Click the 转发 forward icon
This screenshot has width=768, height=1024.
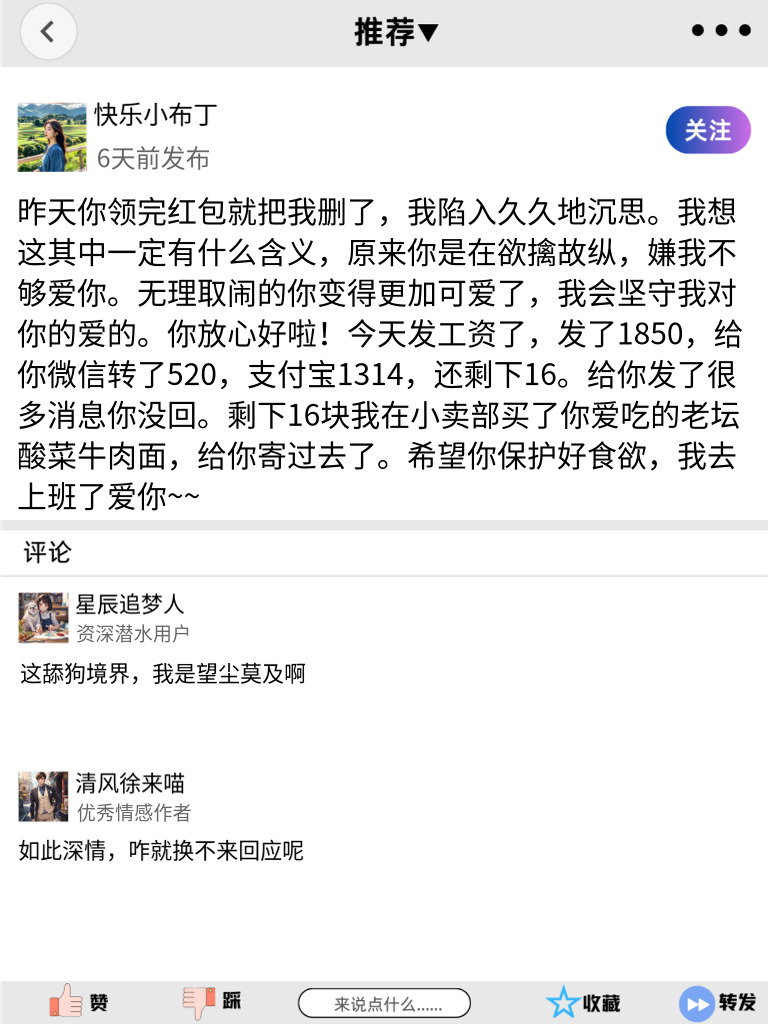[695, 1001]
